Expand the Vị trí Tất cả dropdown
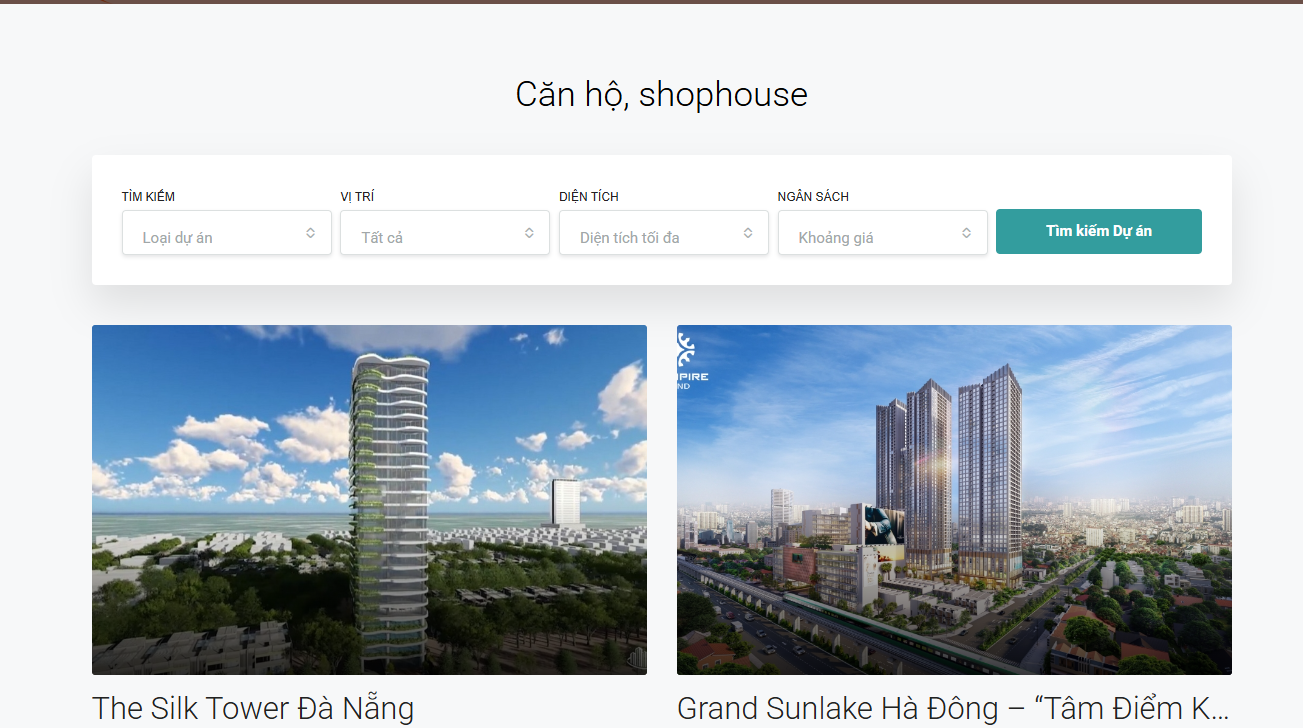Screen dimensions: 1303x728 point(444,233)
